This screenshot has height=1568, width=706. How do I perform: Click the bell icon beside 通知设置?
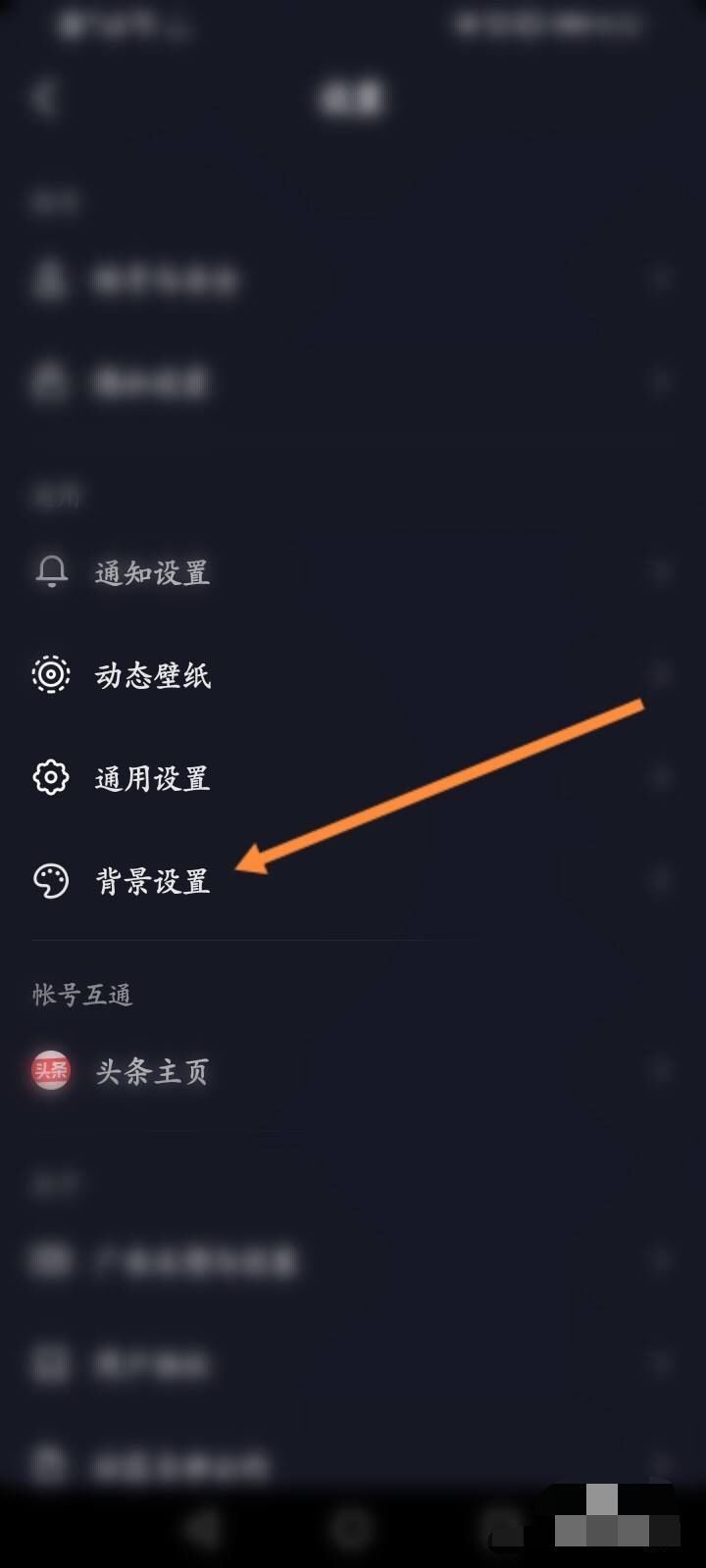pyautogui.click(x=51, y=571)
